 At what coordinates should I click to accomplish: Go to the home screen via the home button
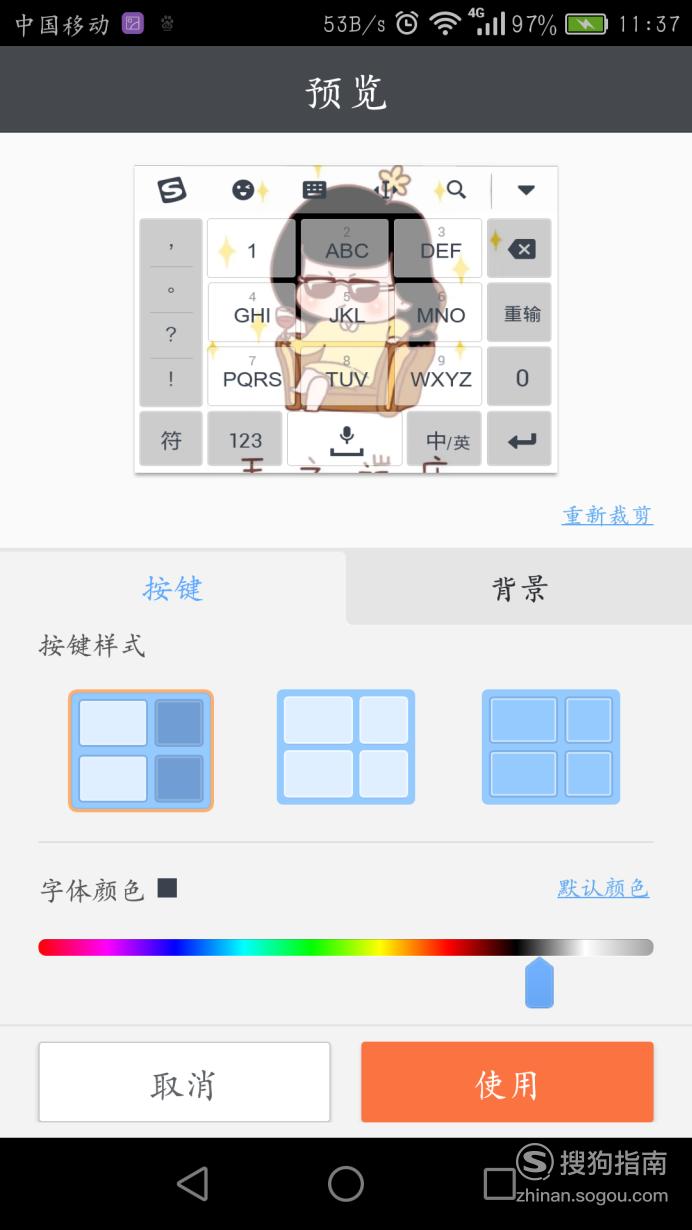pos(346,1184)
